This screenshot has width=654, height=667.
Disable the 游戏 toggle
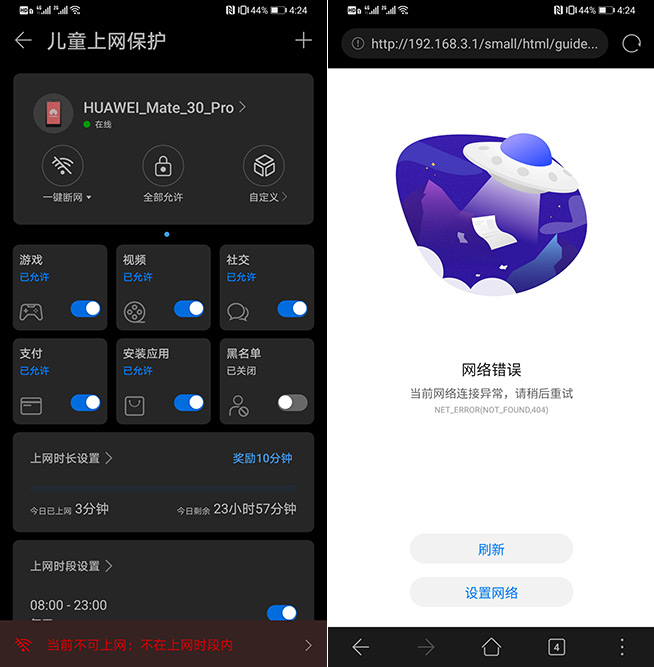tap(85, 309)
